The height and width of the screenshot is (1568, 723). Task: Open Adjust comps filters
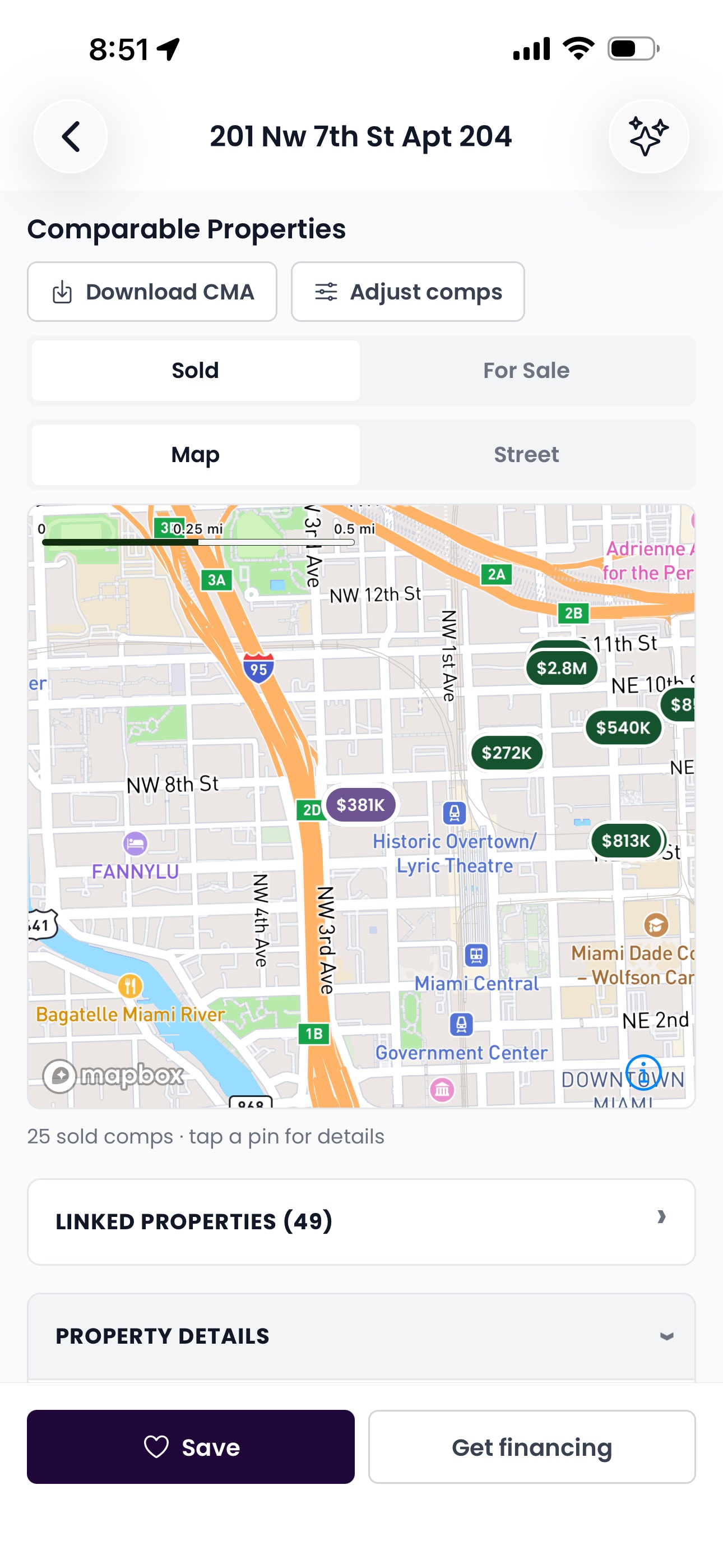click(x=408, y=292)
